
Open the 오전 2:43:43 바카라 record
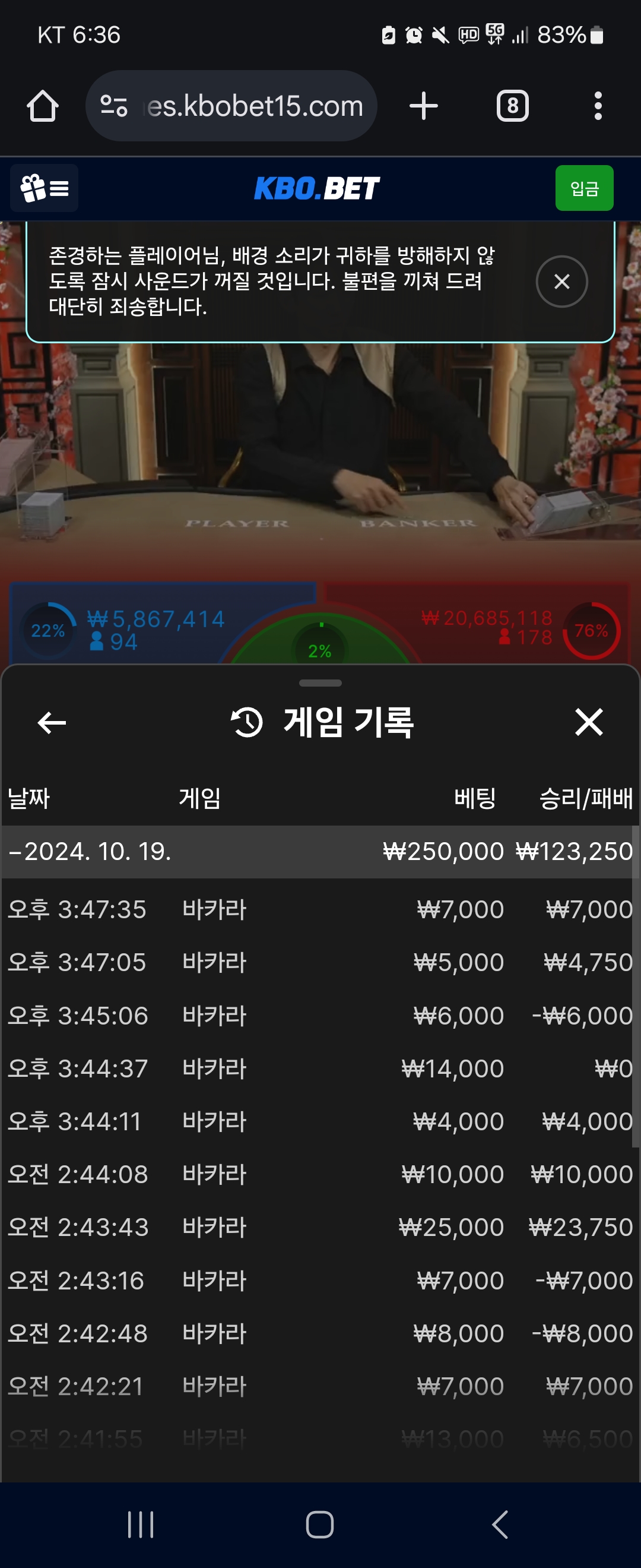(319, 1227)
